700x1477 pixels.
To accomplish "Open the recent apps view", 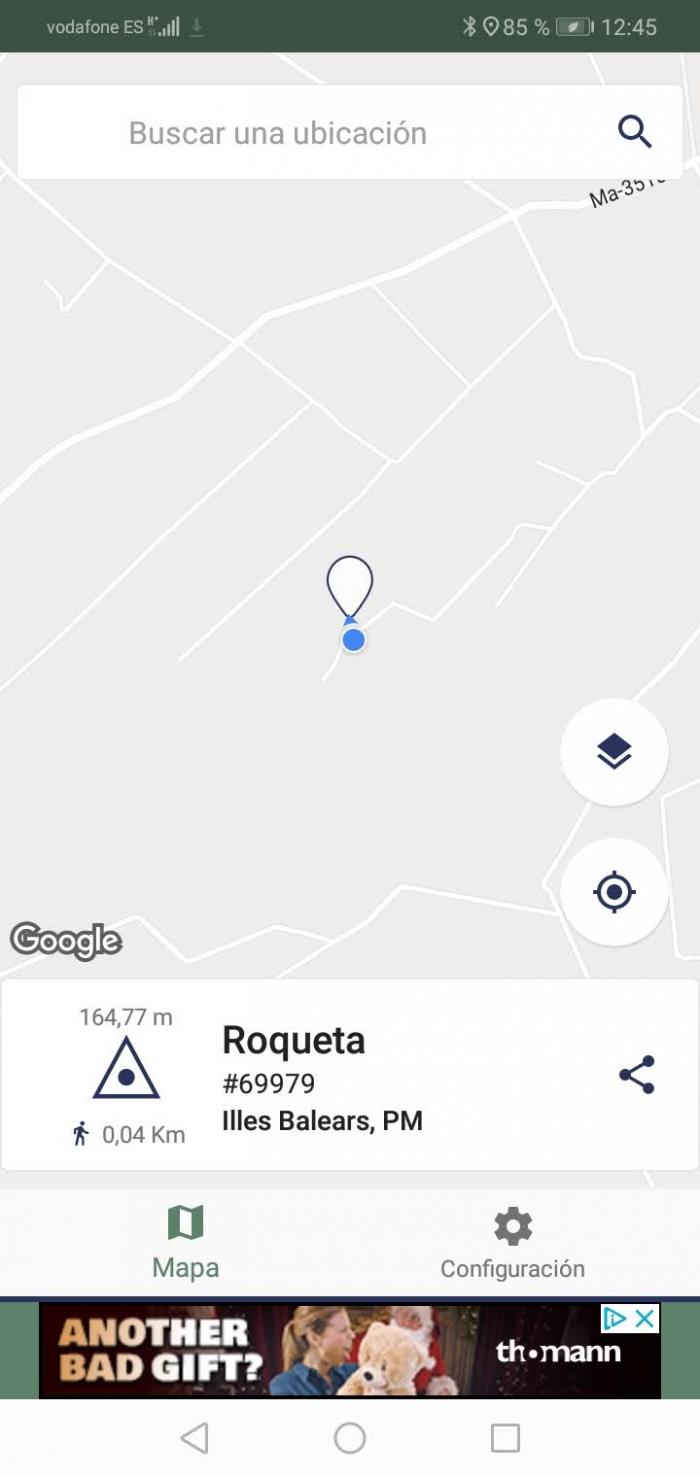I will pos(506,1438).
